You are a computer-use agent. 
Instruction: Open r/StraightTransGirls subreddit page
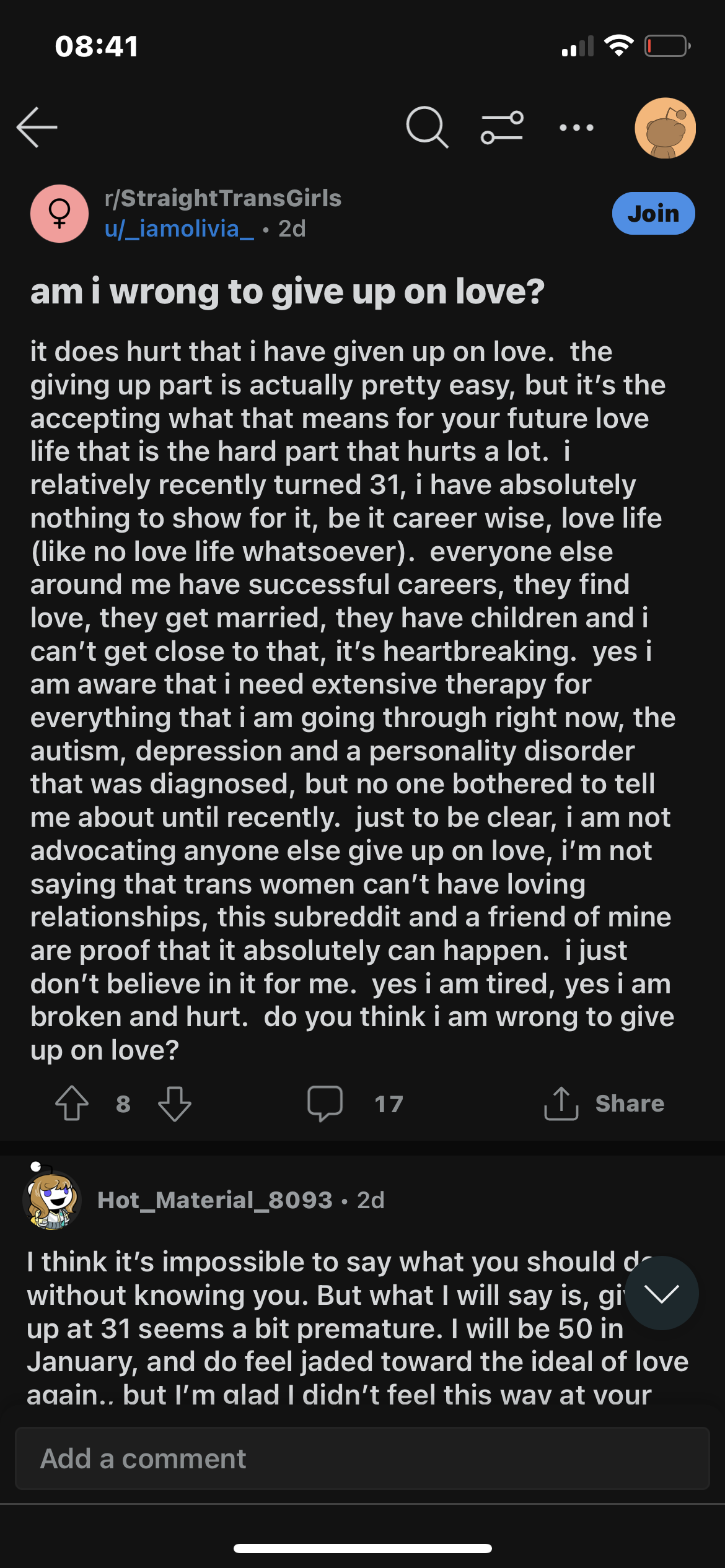[x=223, y=198]
